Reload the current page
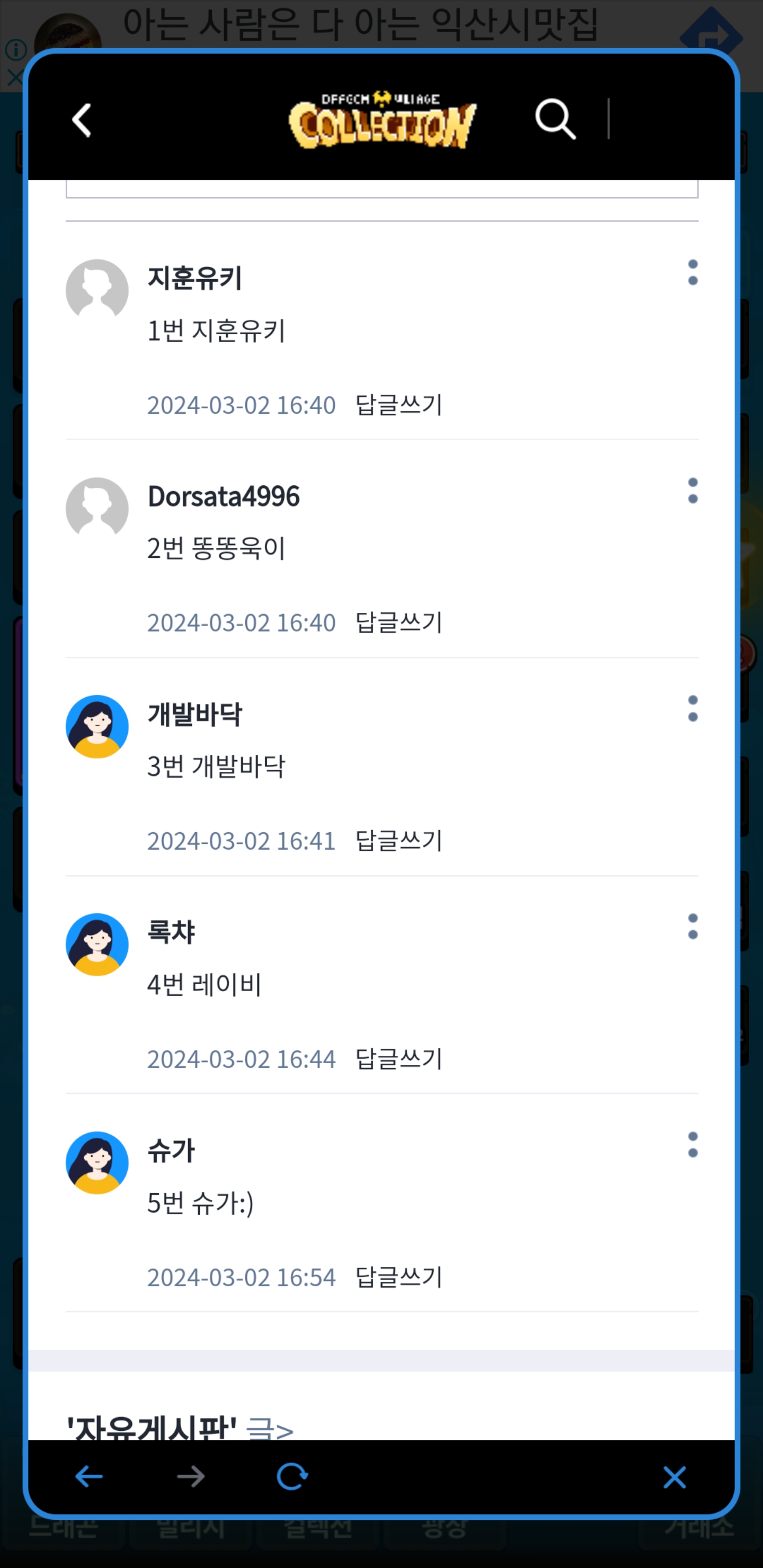The width and height of the screenshot is (763, 1568). coord(292,1476)
